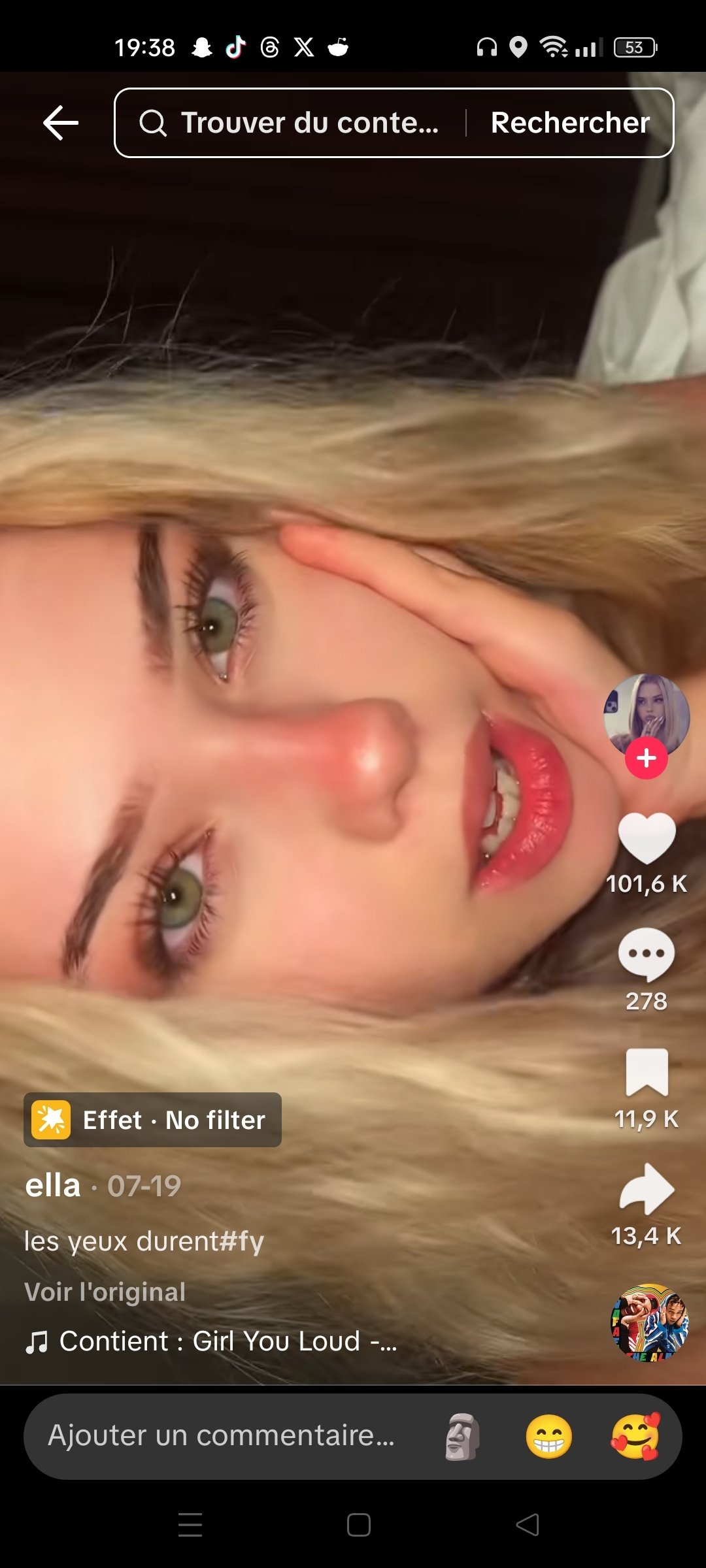Bookmark this video

click(x=646, y=1071)
